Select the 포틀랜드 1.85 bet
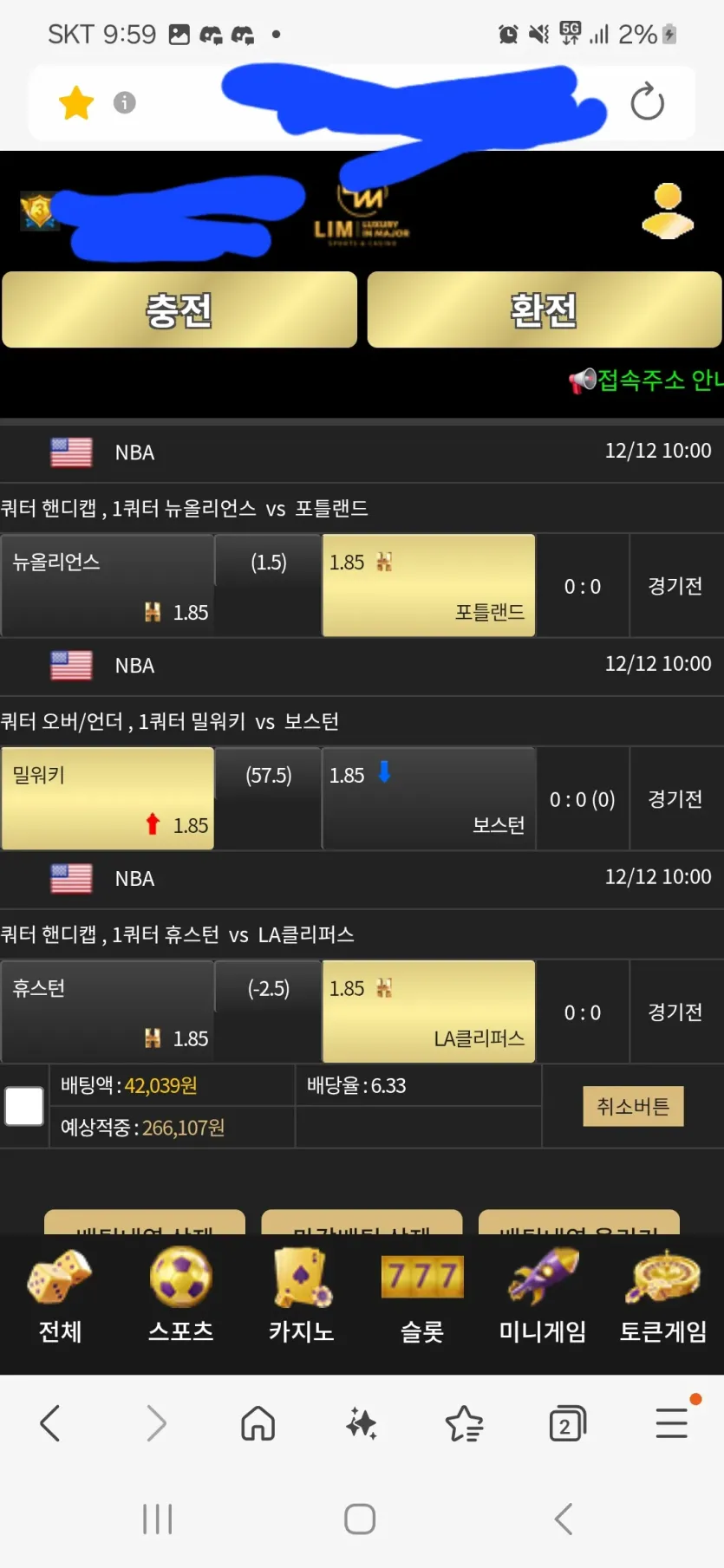This screenshot has height=1568, width=724. pos(428,586)
